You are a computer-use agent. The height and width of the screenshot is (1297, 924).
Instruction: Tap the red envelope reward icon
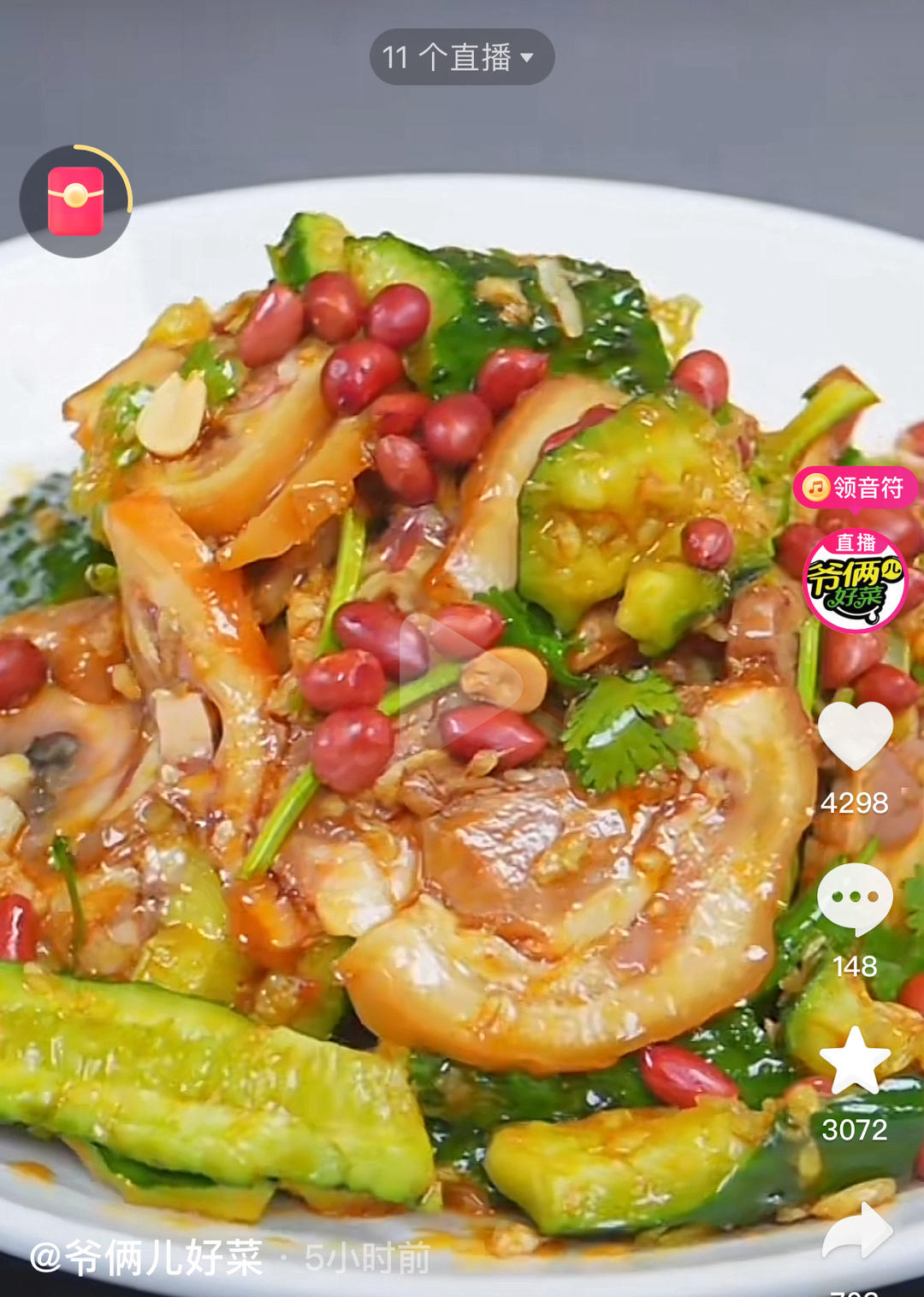pos(76,201)
